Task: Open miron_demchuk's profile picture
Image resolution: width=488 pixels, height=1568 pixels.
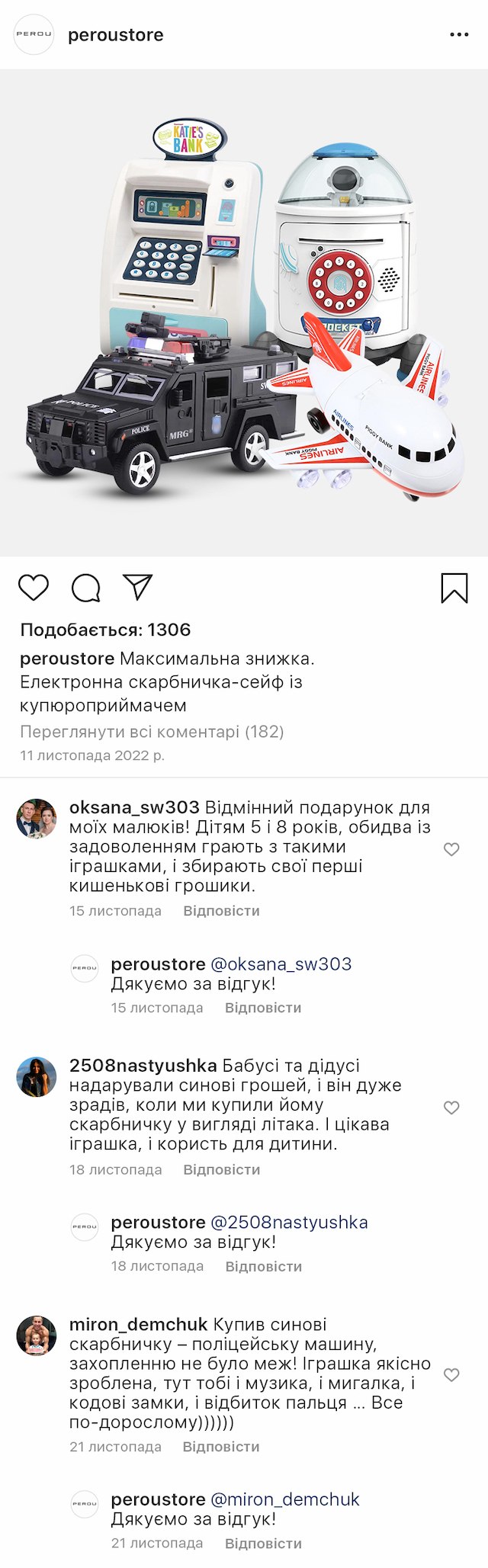Action: (37, 1336)
